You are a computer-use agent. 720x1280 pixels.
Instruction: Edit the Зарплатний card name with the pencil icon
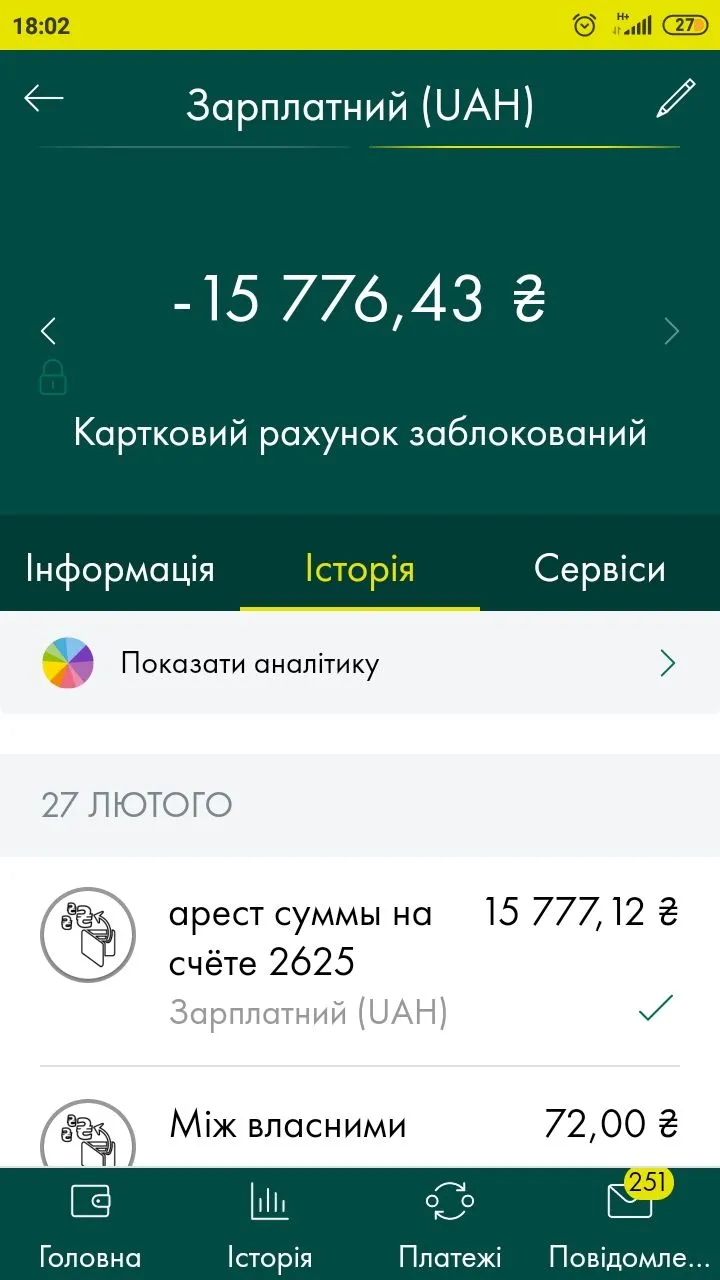(675, 100)
